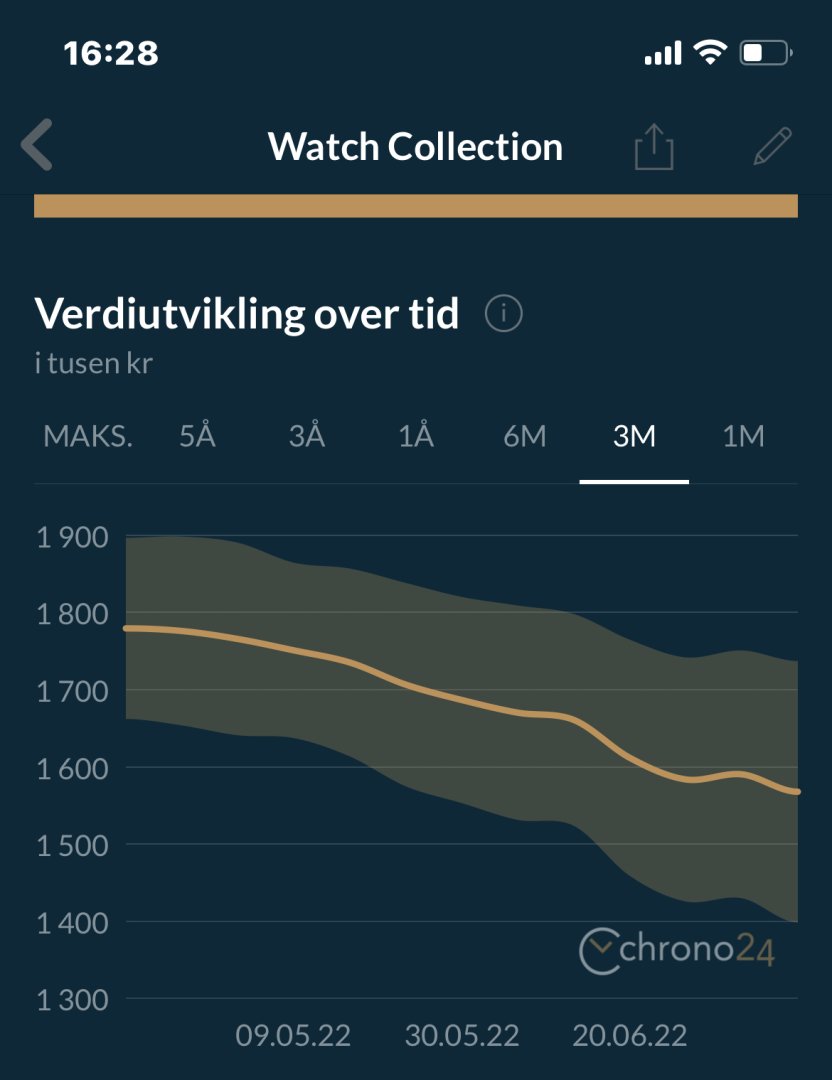
Task: Select the 5Å time range
Action: (198, 437)
